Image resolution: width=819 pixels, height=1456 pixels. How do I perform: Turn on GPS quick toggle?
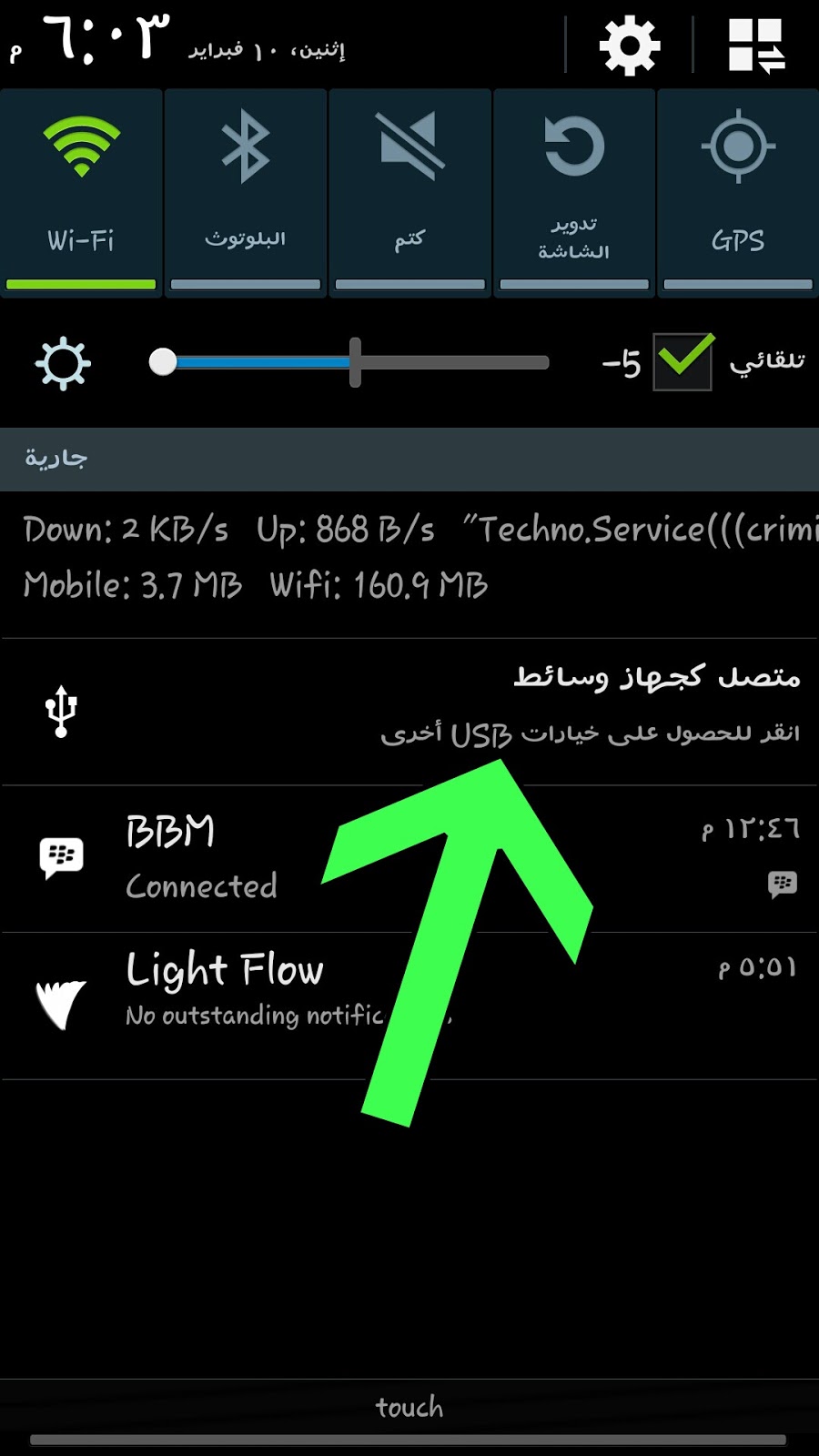pyautogui.click(x=737, y=191)
